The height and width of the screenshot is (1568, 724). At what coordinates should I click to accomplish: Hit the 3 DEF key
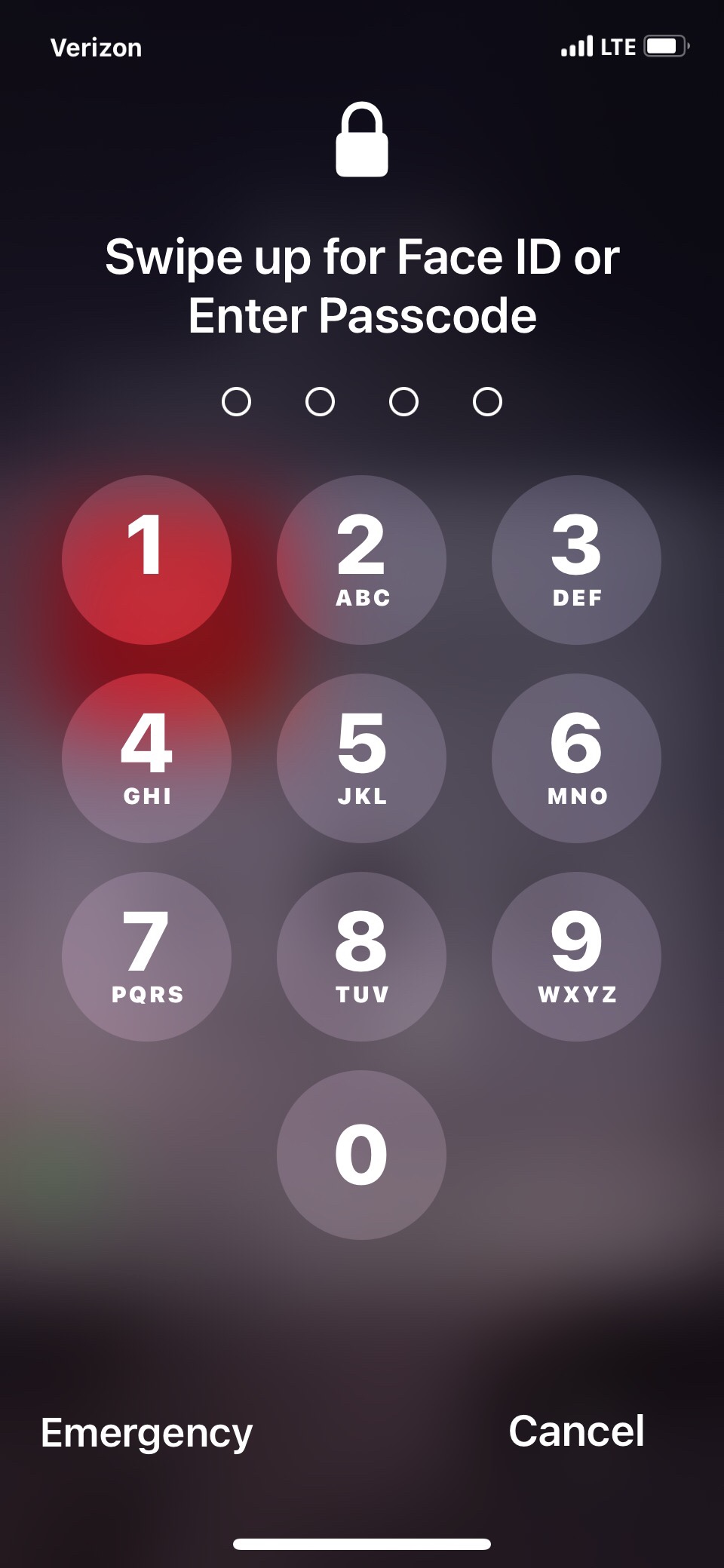576,560
